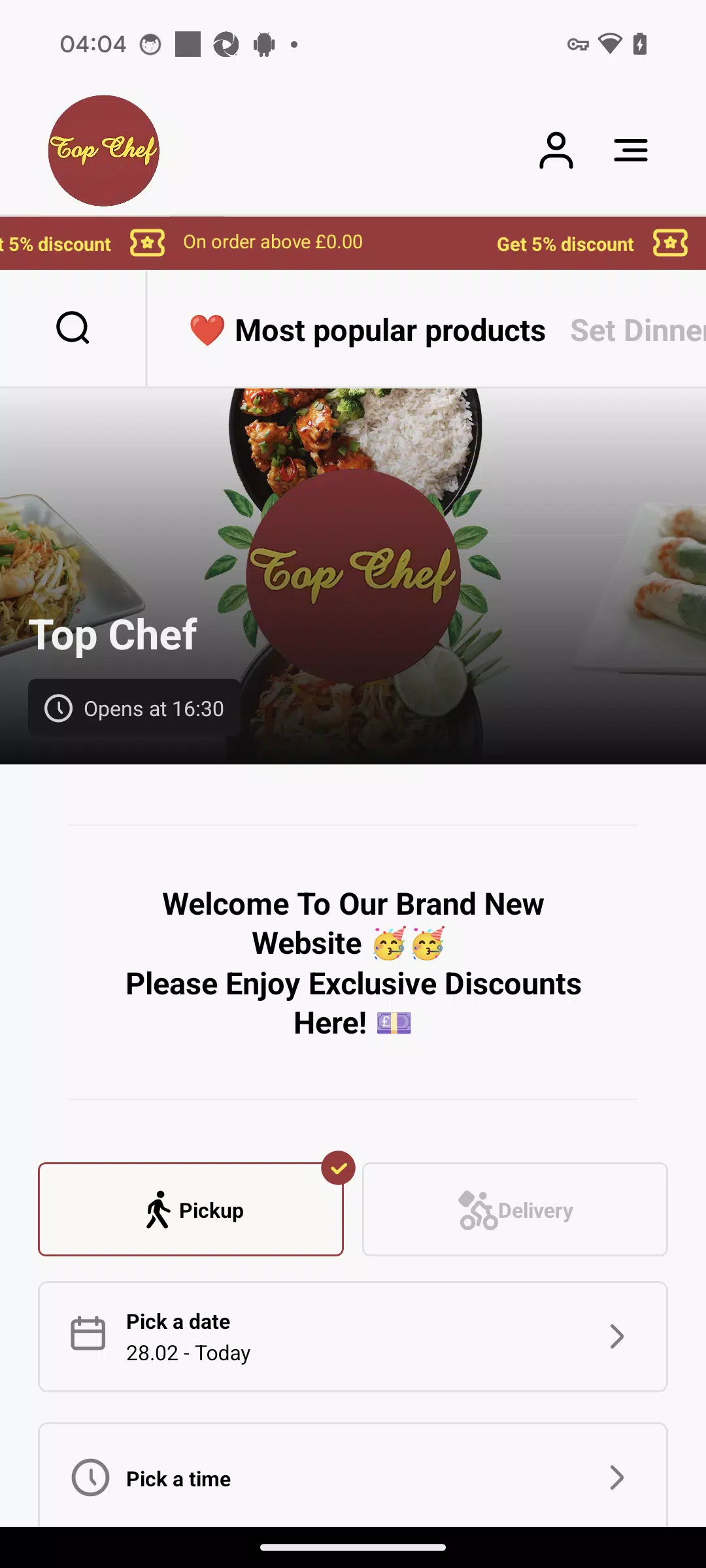Open the user account icon
Screen dimensions: 706x1568
(556, 150)
